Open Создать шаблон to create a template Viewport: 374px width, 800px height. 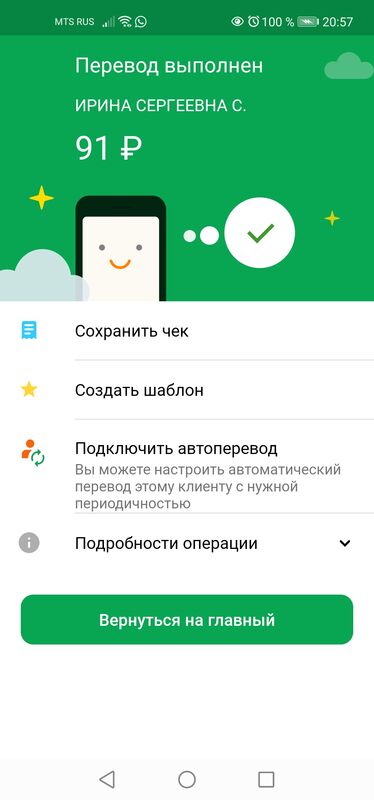click(187, 390)
